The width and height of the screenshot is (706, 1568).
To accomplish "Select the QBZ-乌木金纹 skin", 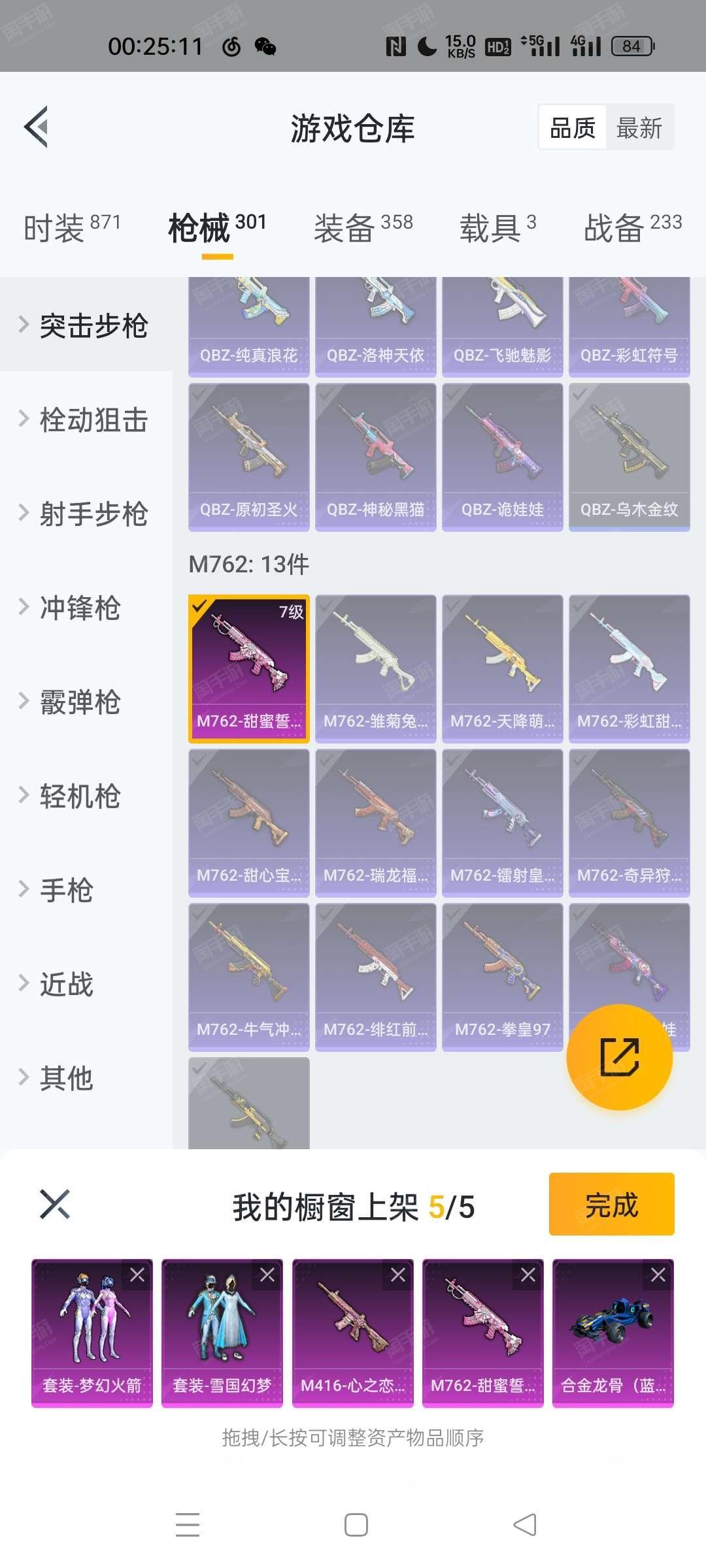I will coord(630,457).
